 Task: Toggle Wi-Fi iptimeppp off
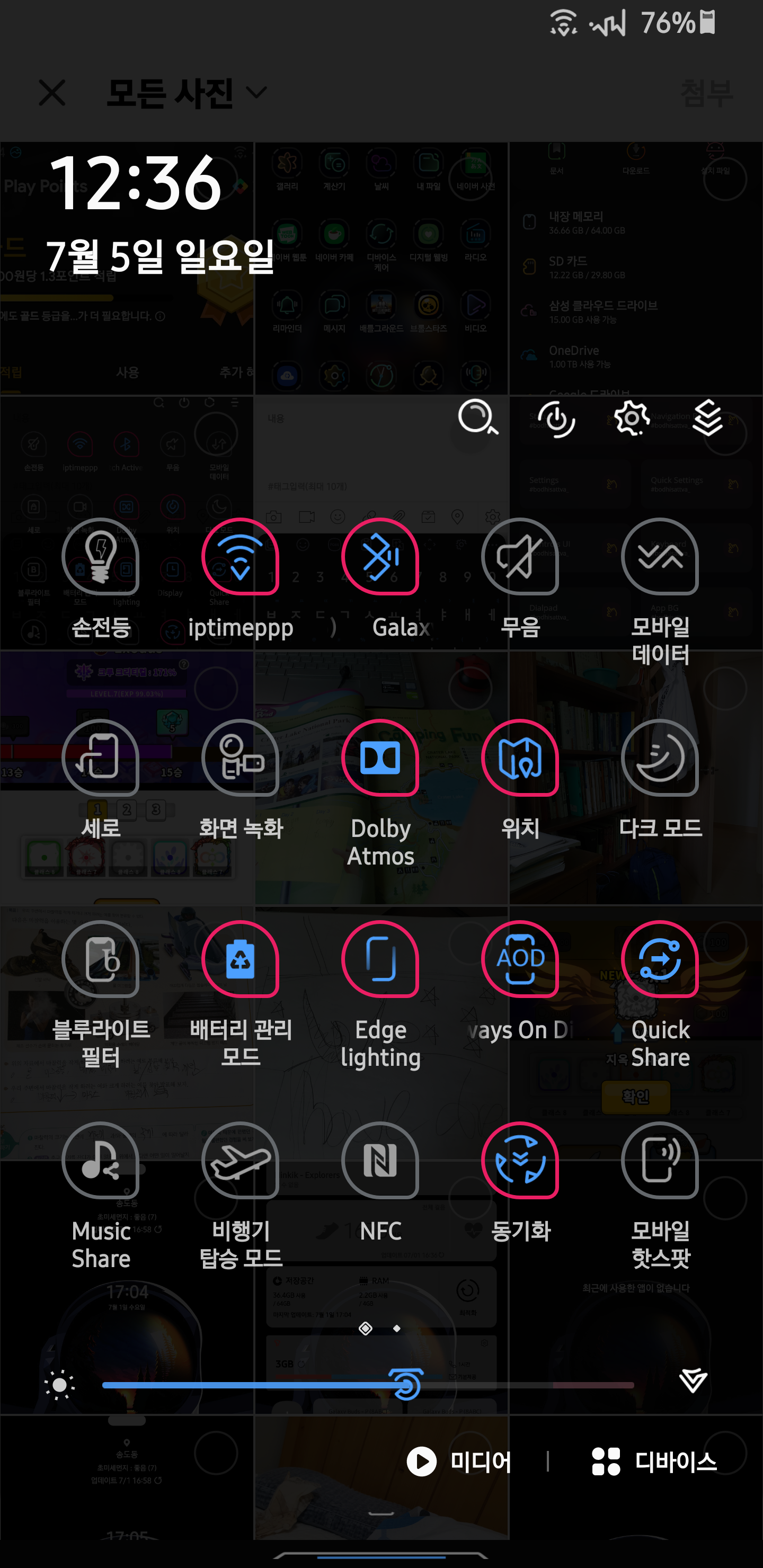[x=240, y=556]
